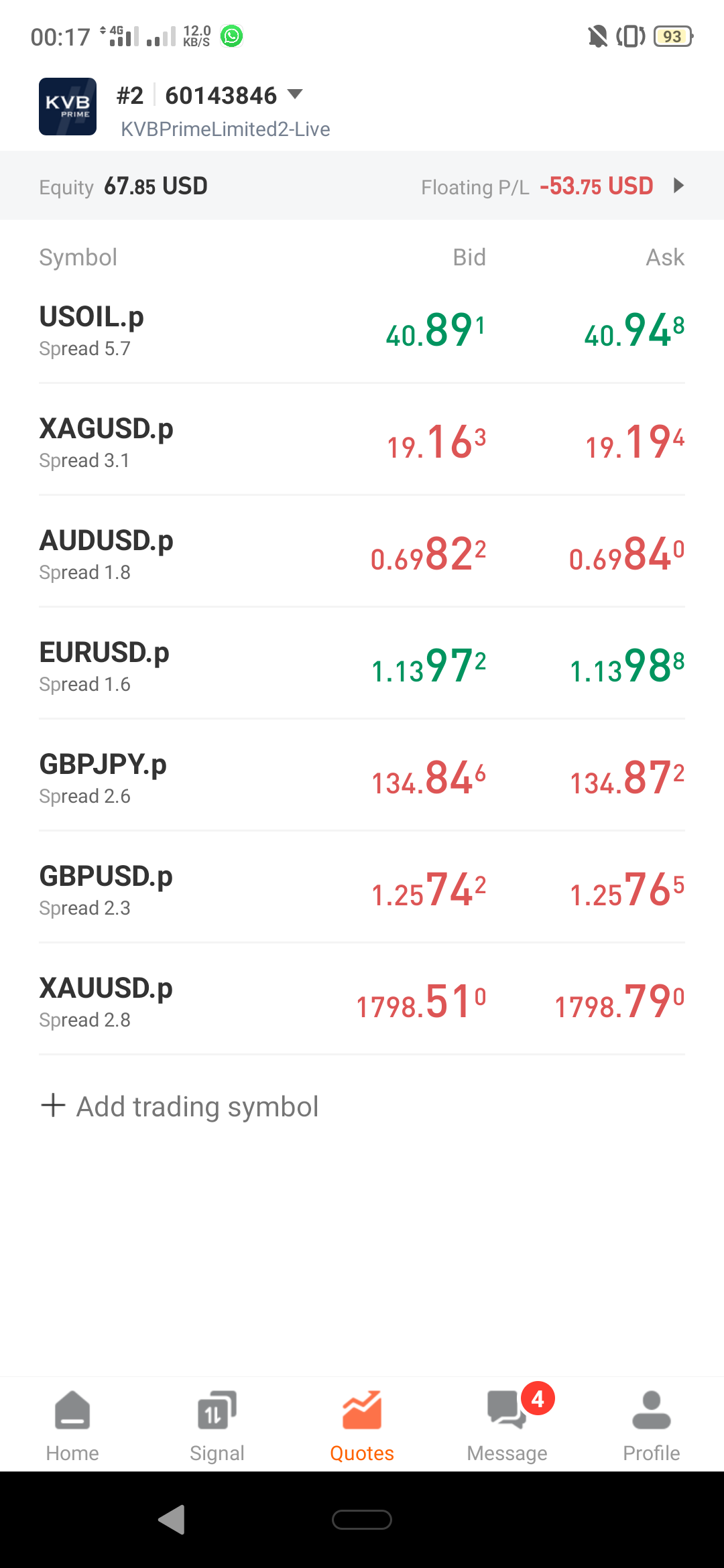The height and width of the screenshot is (1568, 724).
Task: Tap the system back button
Action: point(172,1519)
